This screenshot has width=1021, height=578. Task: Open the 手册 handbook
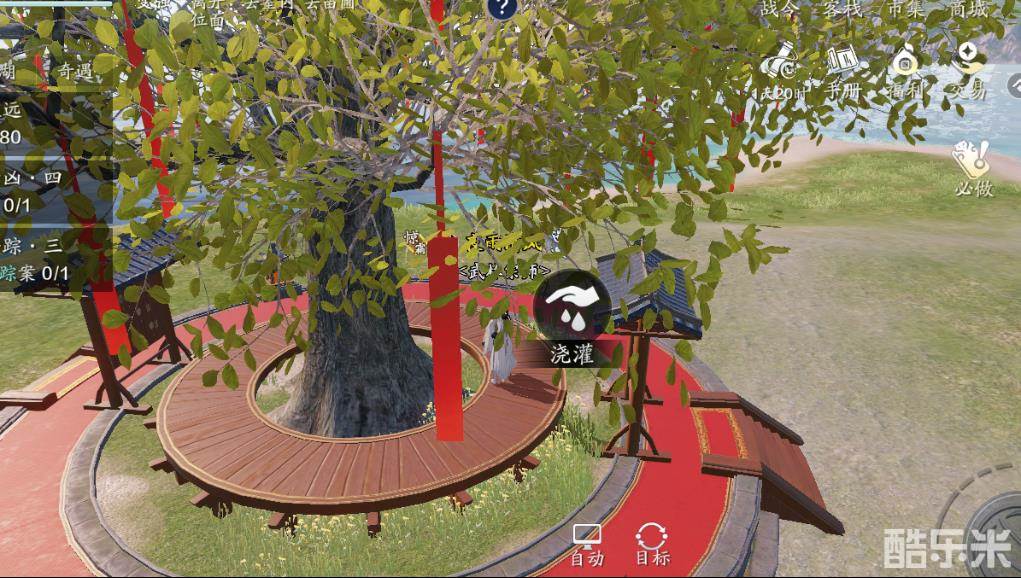point(843,68)
